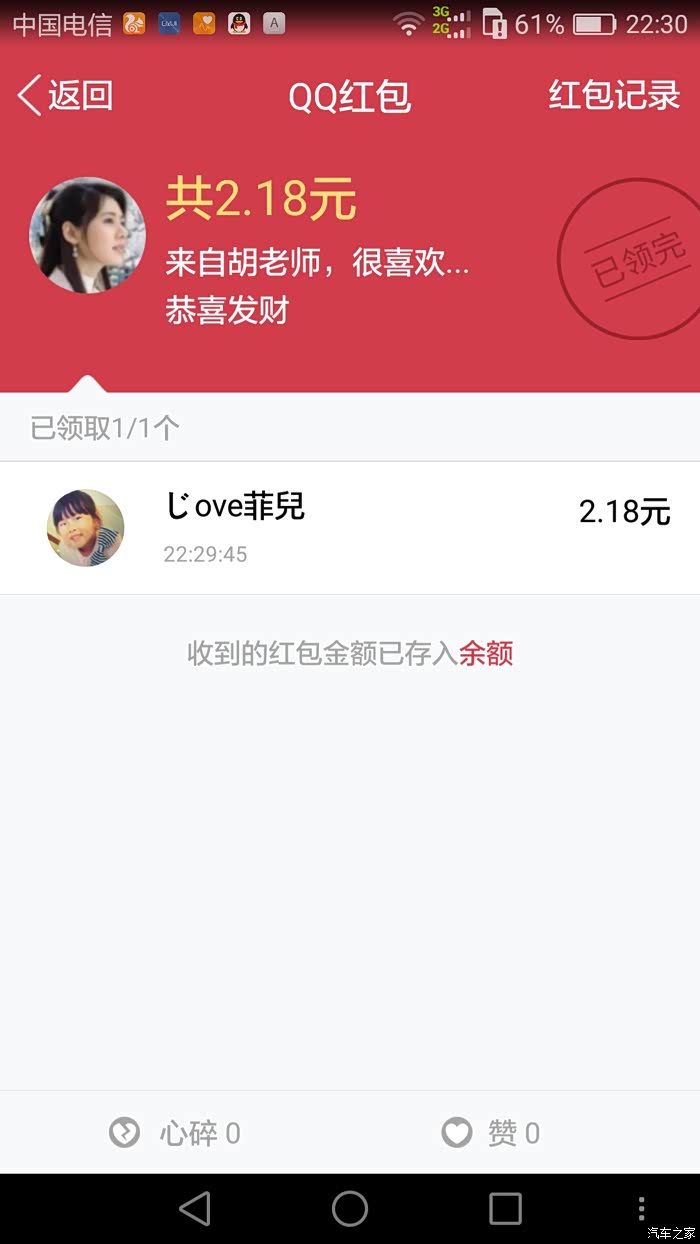Tap the system back navigation button
Screen dimensions: 700x1244
click(194, 1209)
